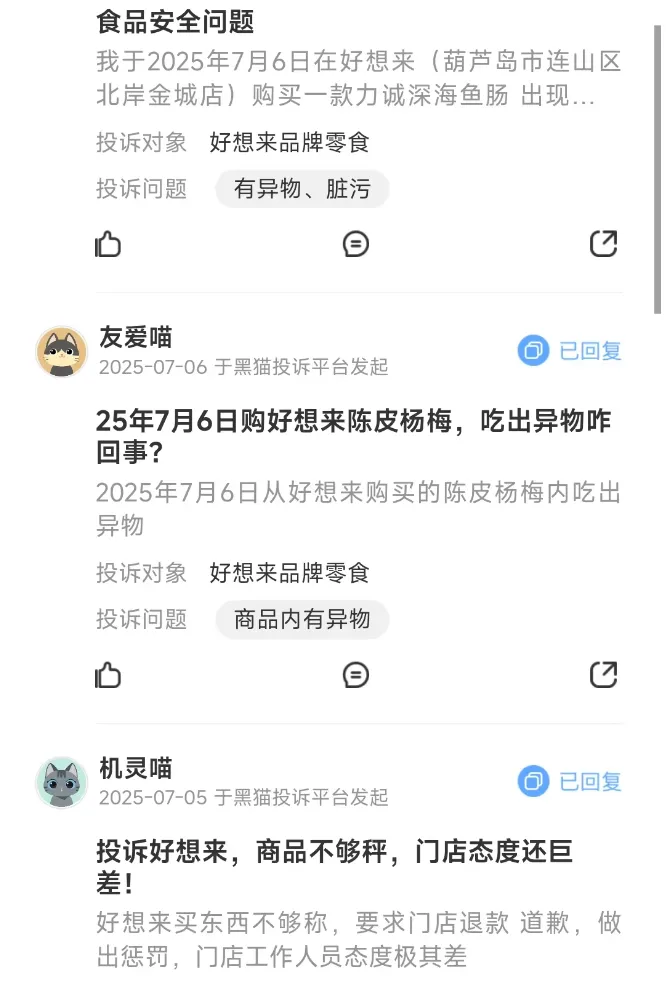Select the 商品内有异物 issue chip
This screenshot has width=666, height=1008.
point(301,620)
